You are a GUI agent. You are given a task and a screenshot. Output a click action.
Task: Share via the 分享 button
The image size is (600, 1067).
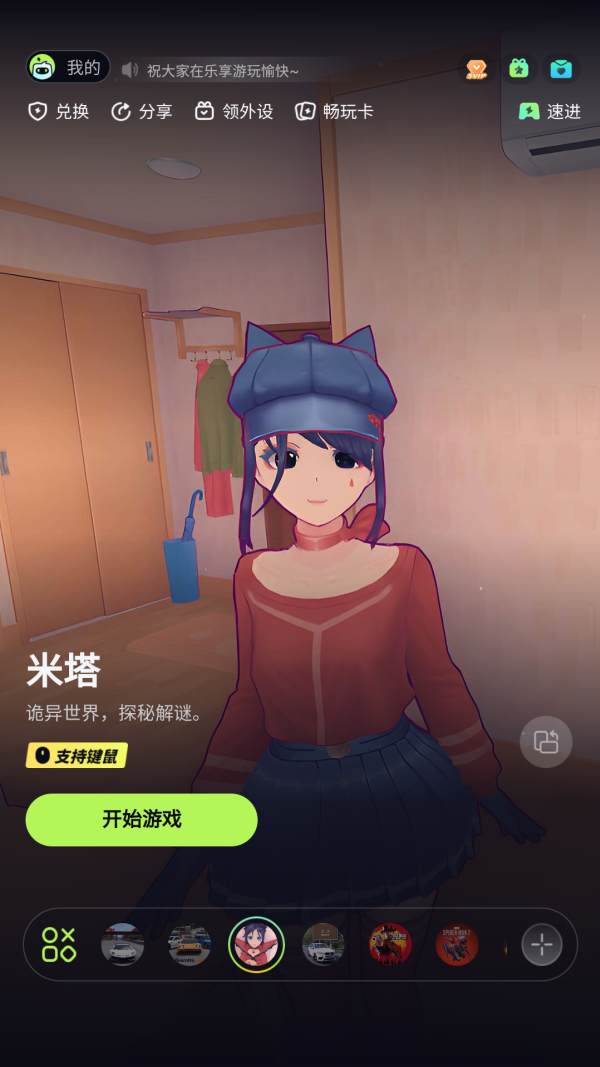coord(141,111)
